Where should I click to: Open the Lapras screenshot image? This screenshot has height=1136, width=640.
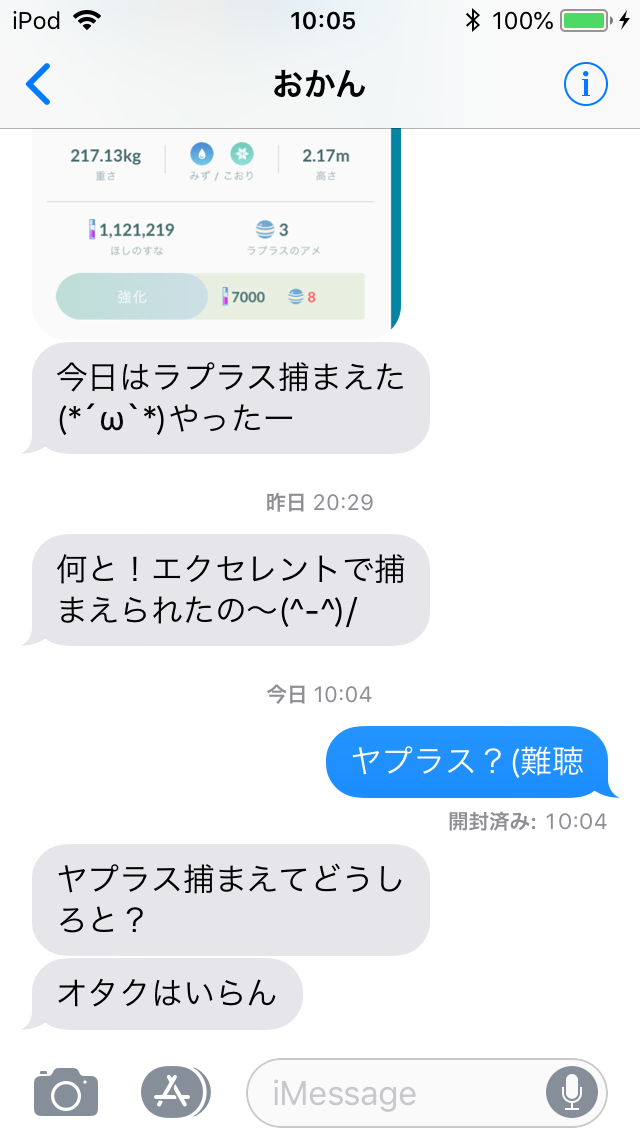[217, 232]
